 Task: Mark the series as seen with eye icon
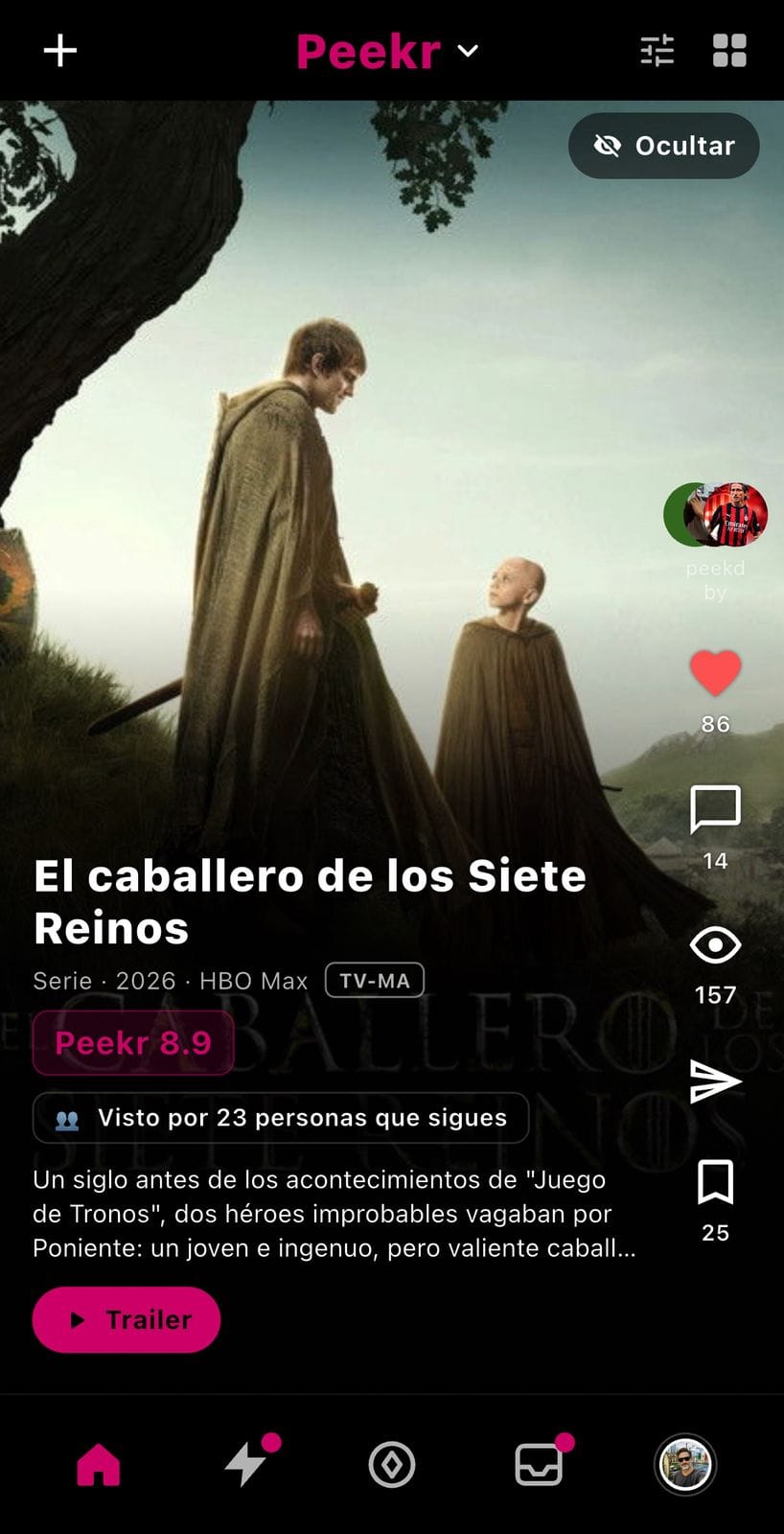point(716,945)
